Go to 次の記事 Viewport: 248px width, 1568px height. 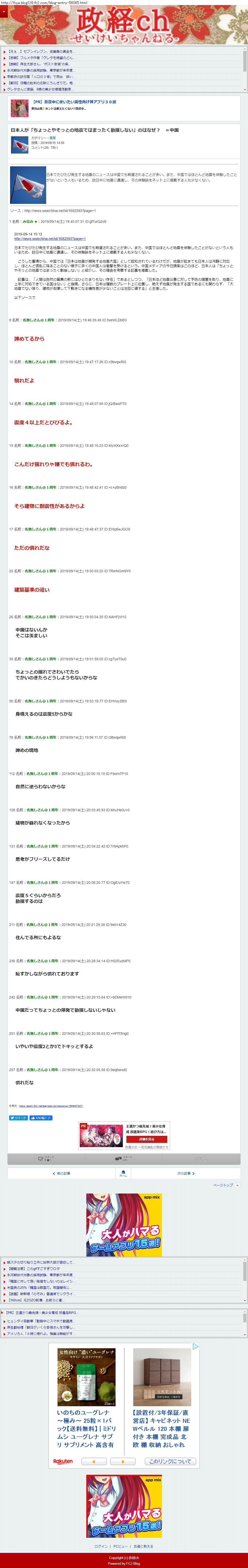pos(186,1173)
